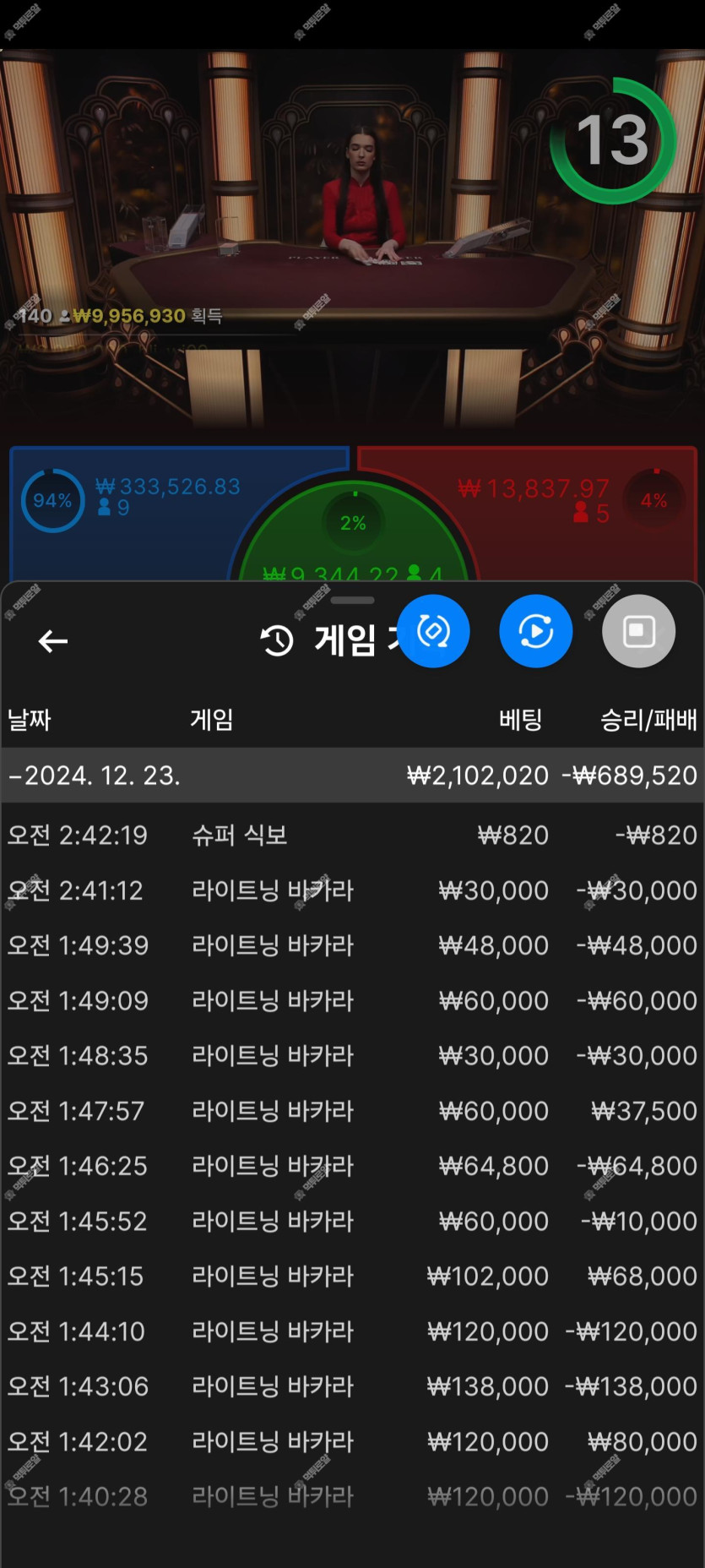705x1568 pixels.
Task: Bet on the green 2% tie area
Action: [x=353, y=532]
